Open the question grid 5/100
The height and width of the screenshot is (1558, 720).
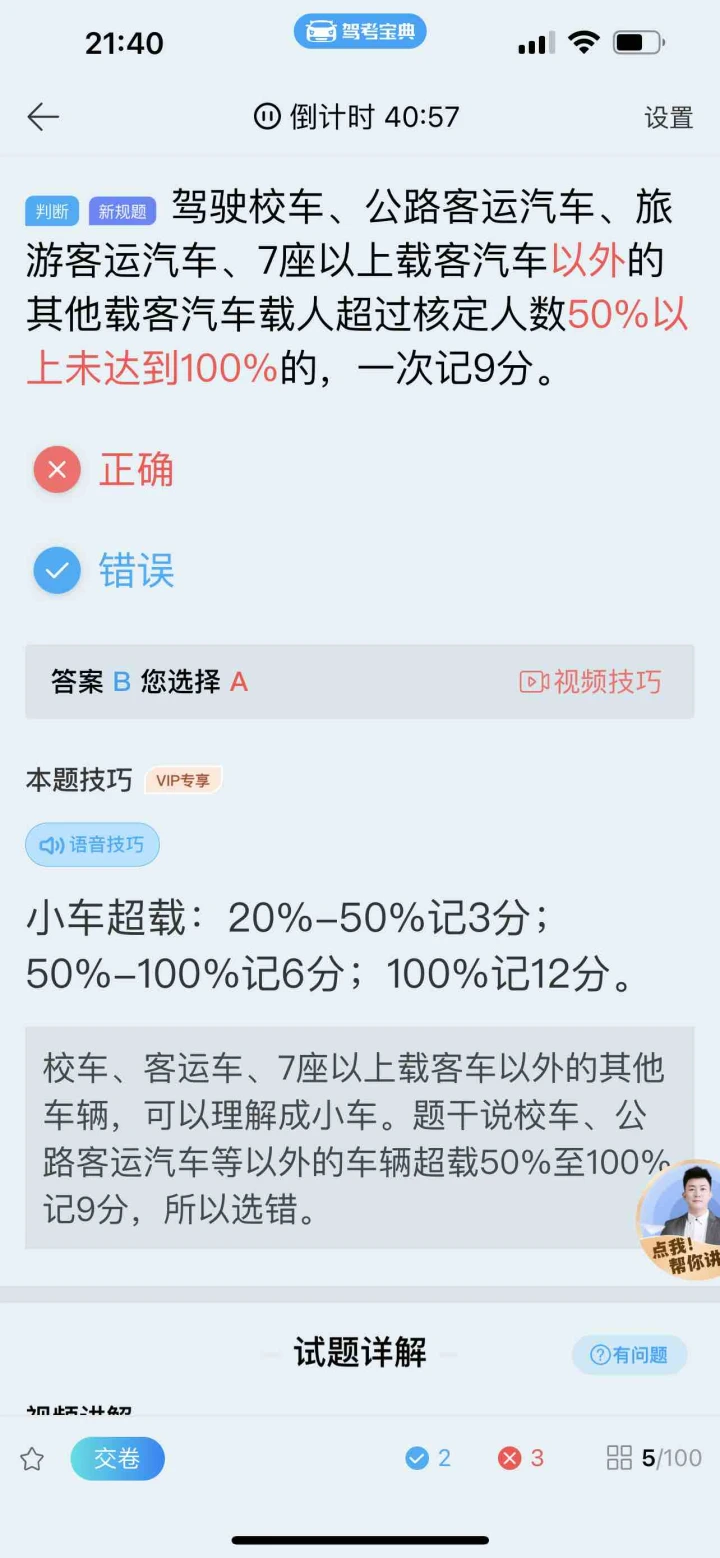pos(654,1458)
